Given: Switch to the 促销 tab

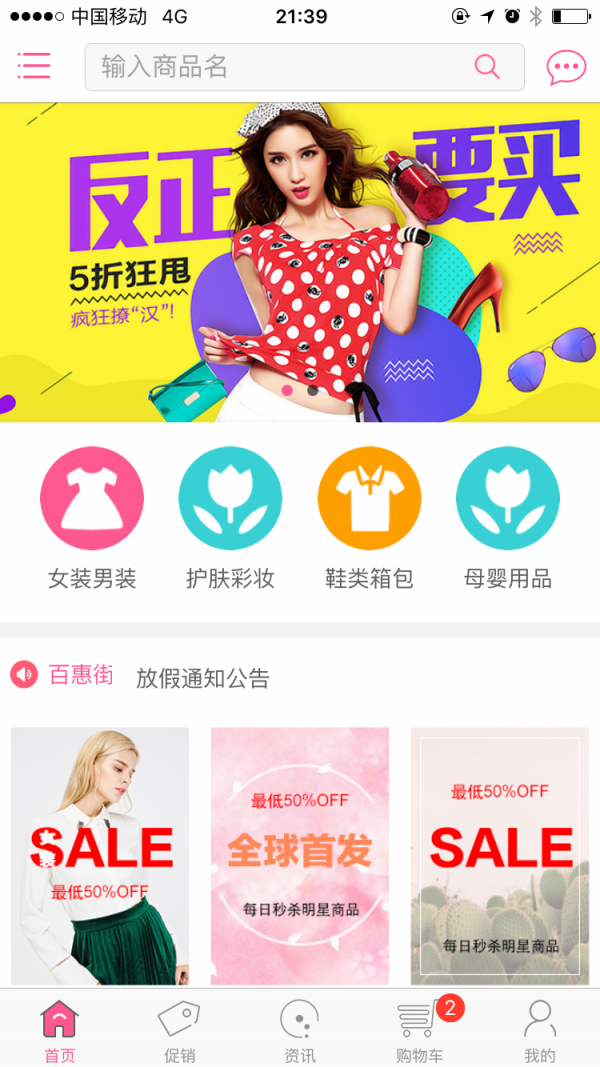Looking at the screenshot, I should pyautogui.click(x=179, y=1030).
